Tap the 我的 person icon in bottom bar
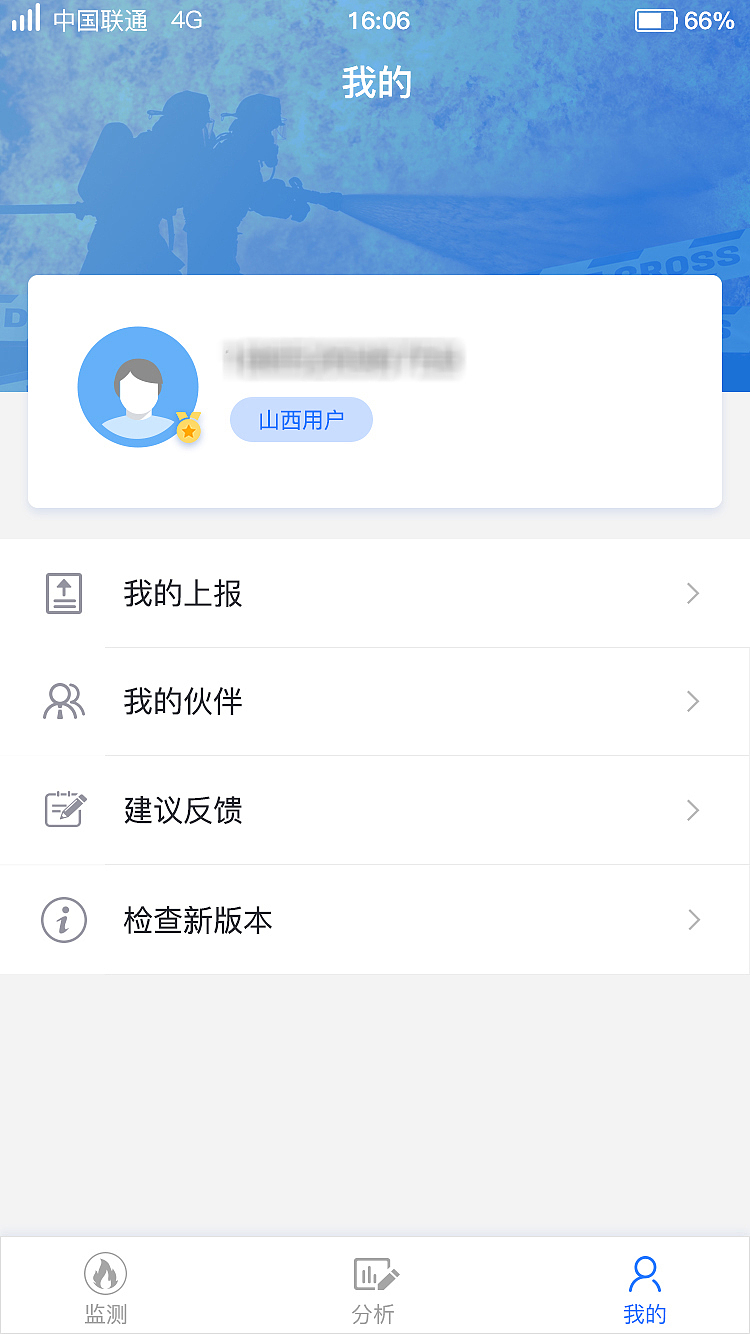 tap(645, 1272)
